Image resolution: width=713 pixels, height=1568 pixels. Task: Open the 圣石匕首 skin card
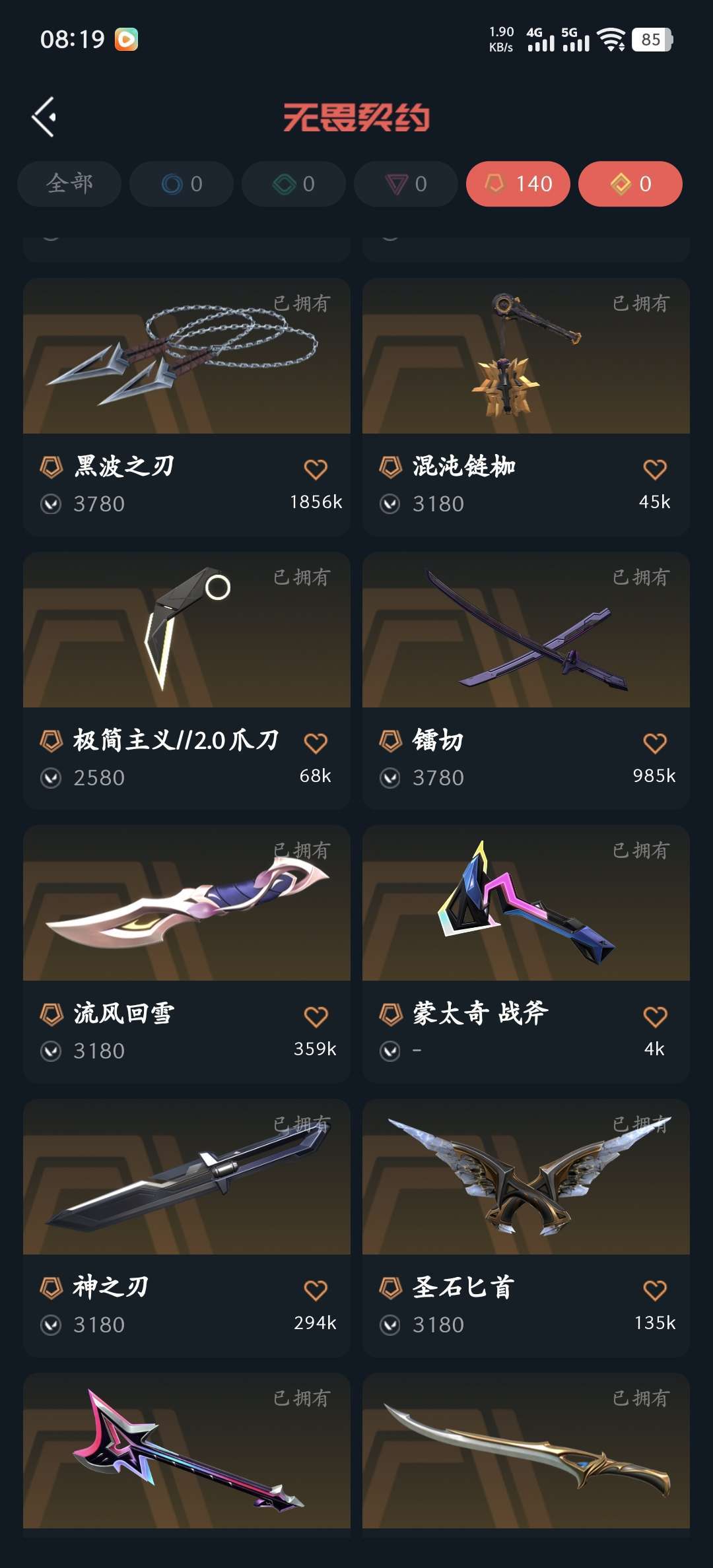(526, 1177)
